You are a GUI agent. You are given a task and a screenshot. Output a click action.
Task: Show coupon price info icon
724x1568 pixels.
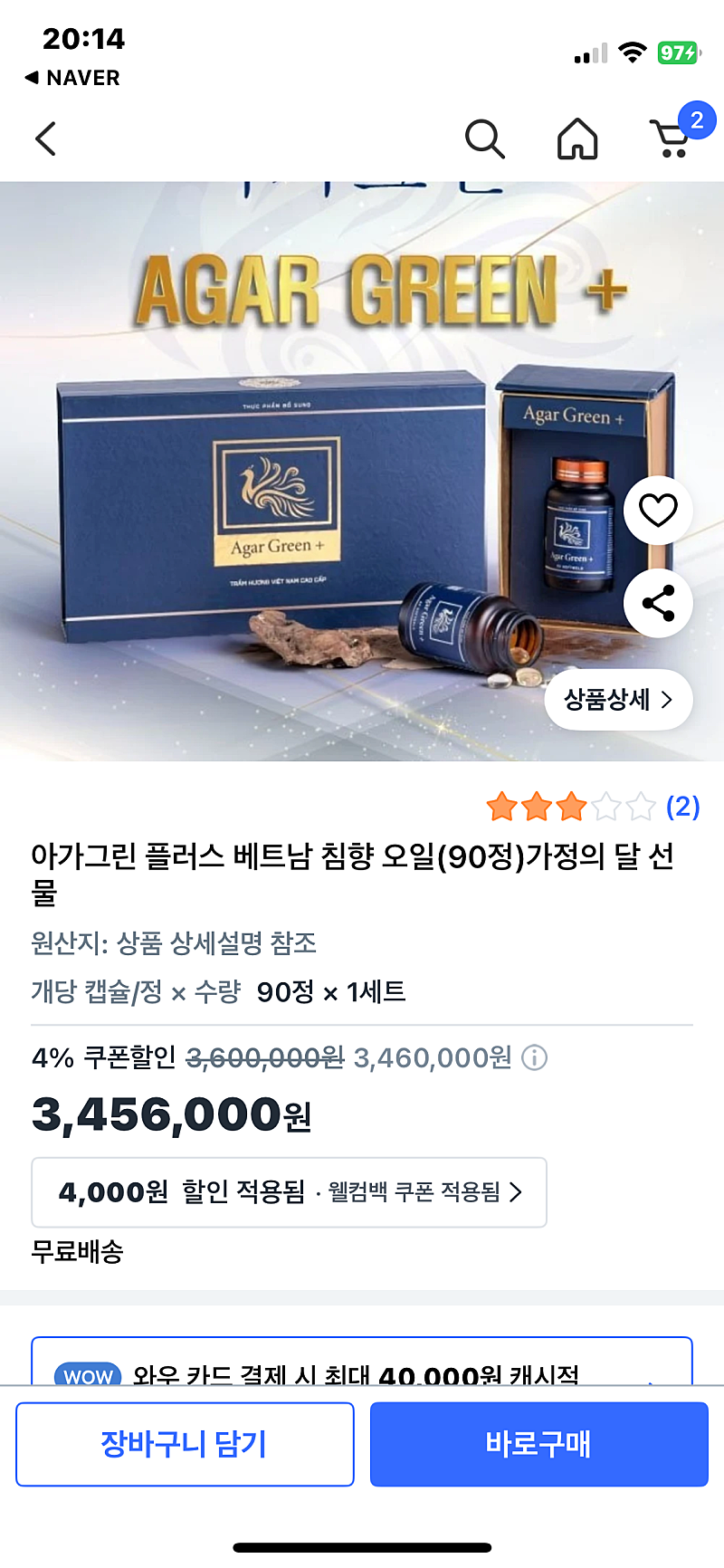click(x=535, y=1057)
